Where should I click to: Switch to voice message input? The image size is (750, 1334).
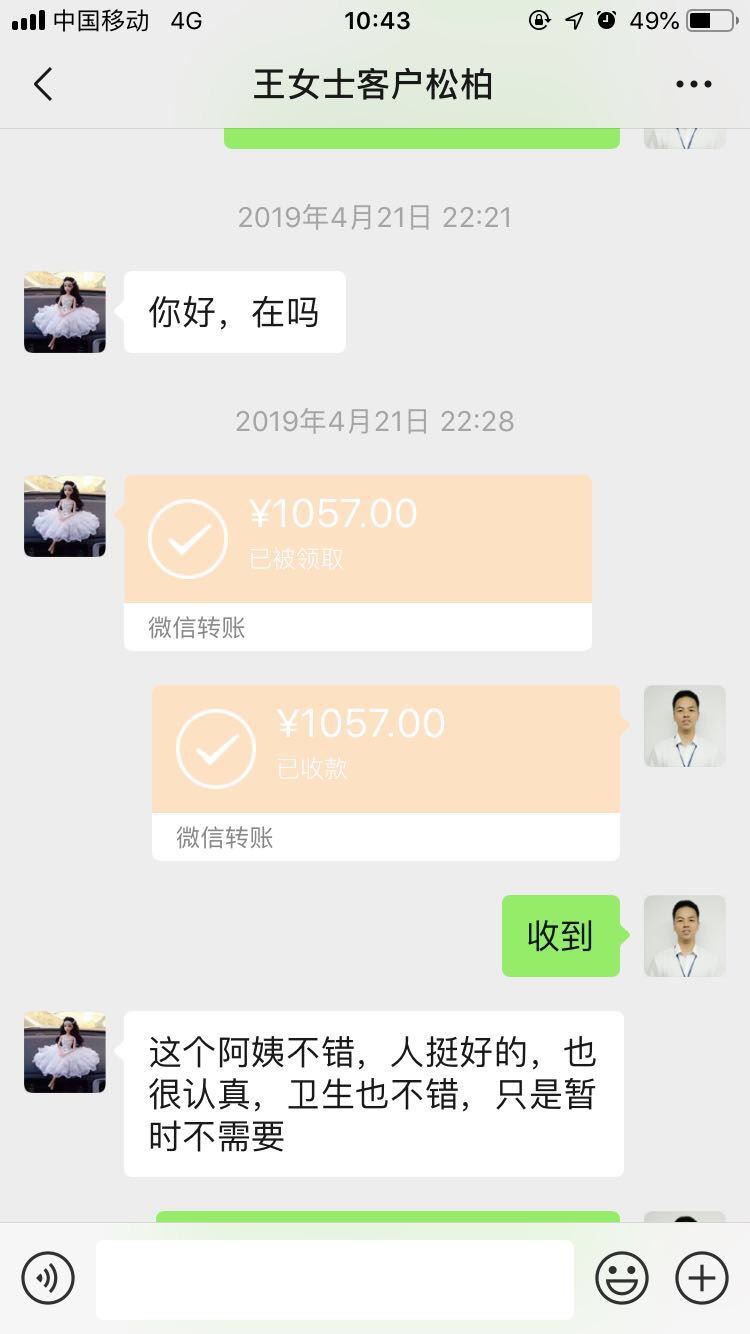[48, 1278]
